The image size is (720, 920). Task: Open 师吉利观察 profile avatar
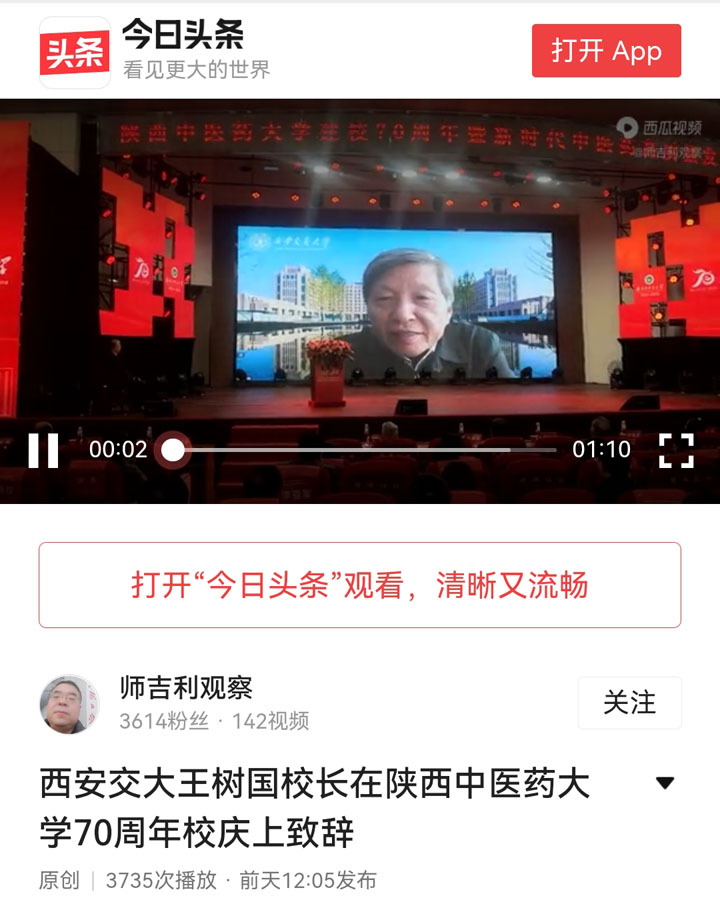coord(69,704)
